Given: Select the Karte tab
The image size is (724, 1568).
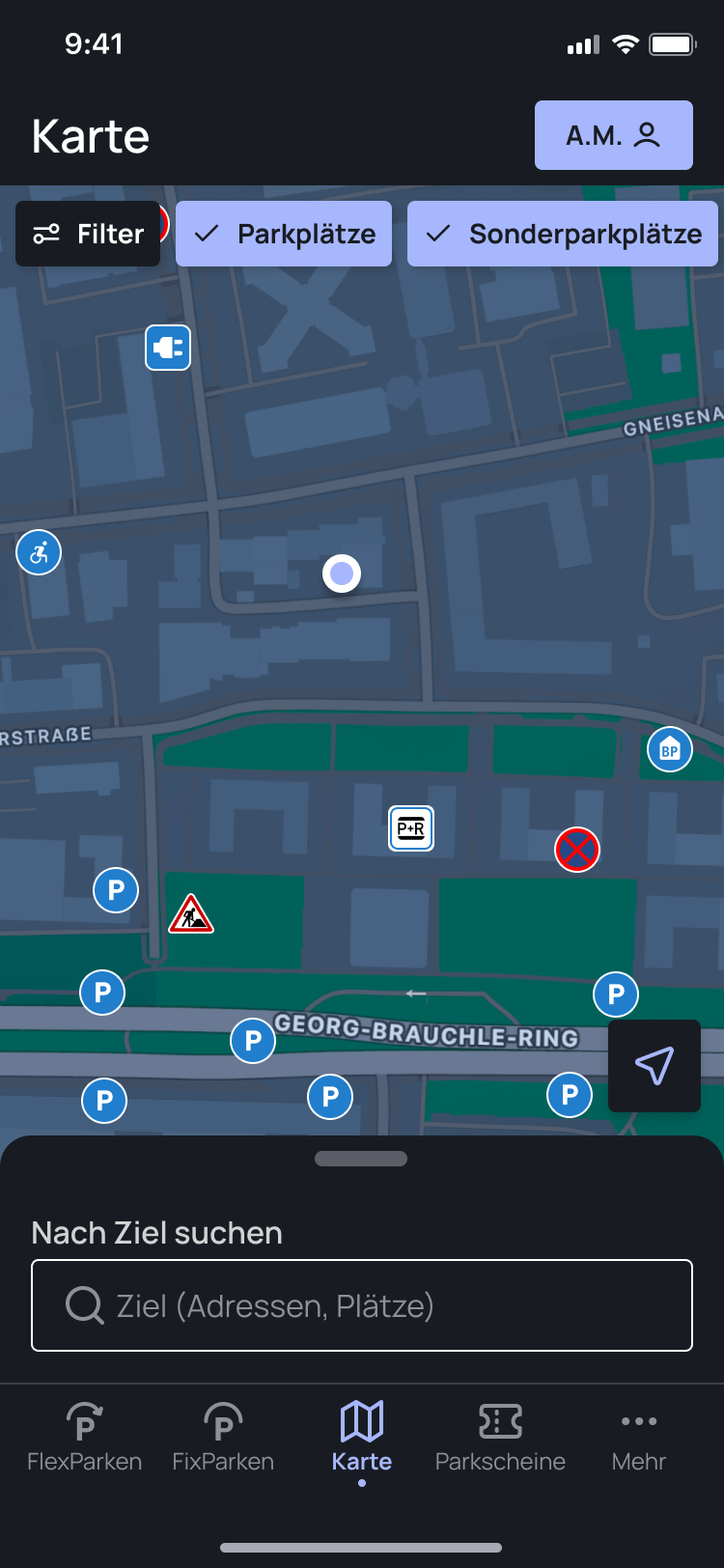Looking at the screenshot, I should coord(362,1438).
